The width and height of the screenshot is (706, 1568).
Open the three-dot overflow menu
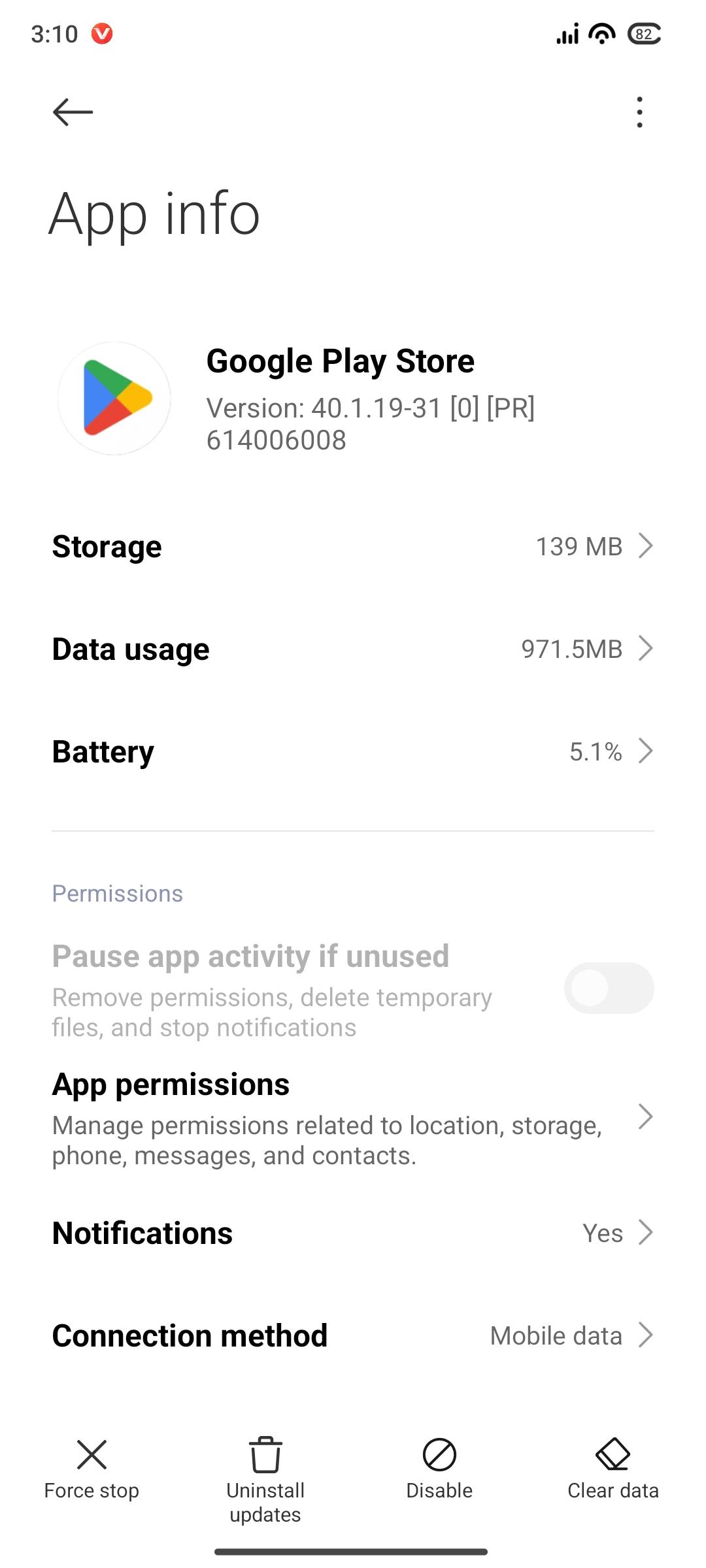639,111
